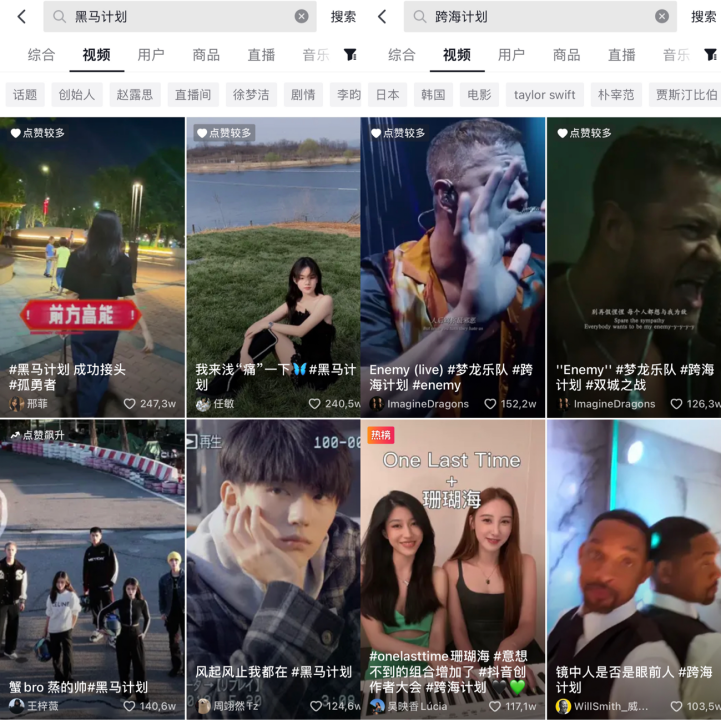Open the 话题 filter chip
The image size is (721, 720).
tap(25, 95)
